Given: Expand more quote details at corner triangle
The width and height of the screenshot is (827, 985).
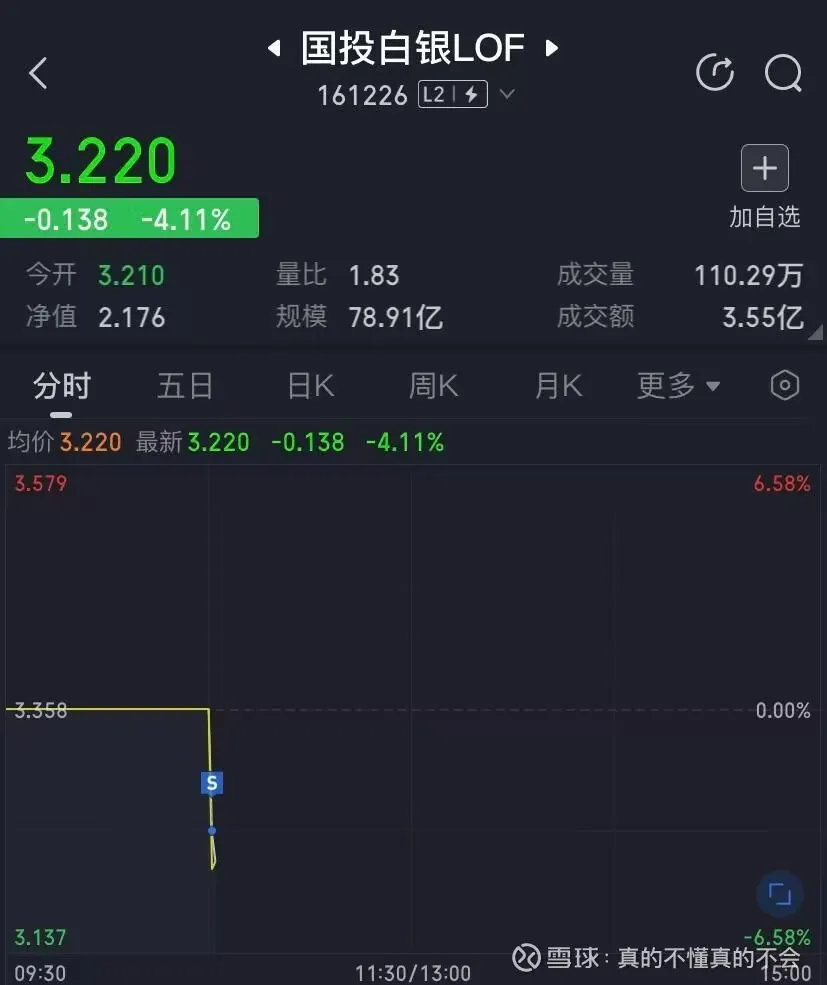Looking at the screenshot, I should coord(817,333).
